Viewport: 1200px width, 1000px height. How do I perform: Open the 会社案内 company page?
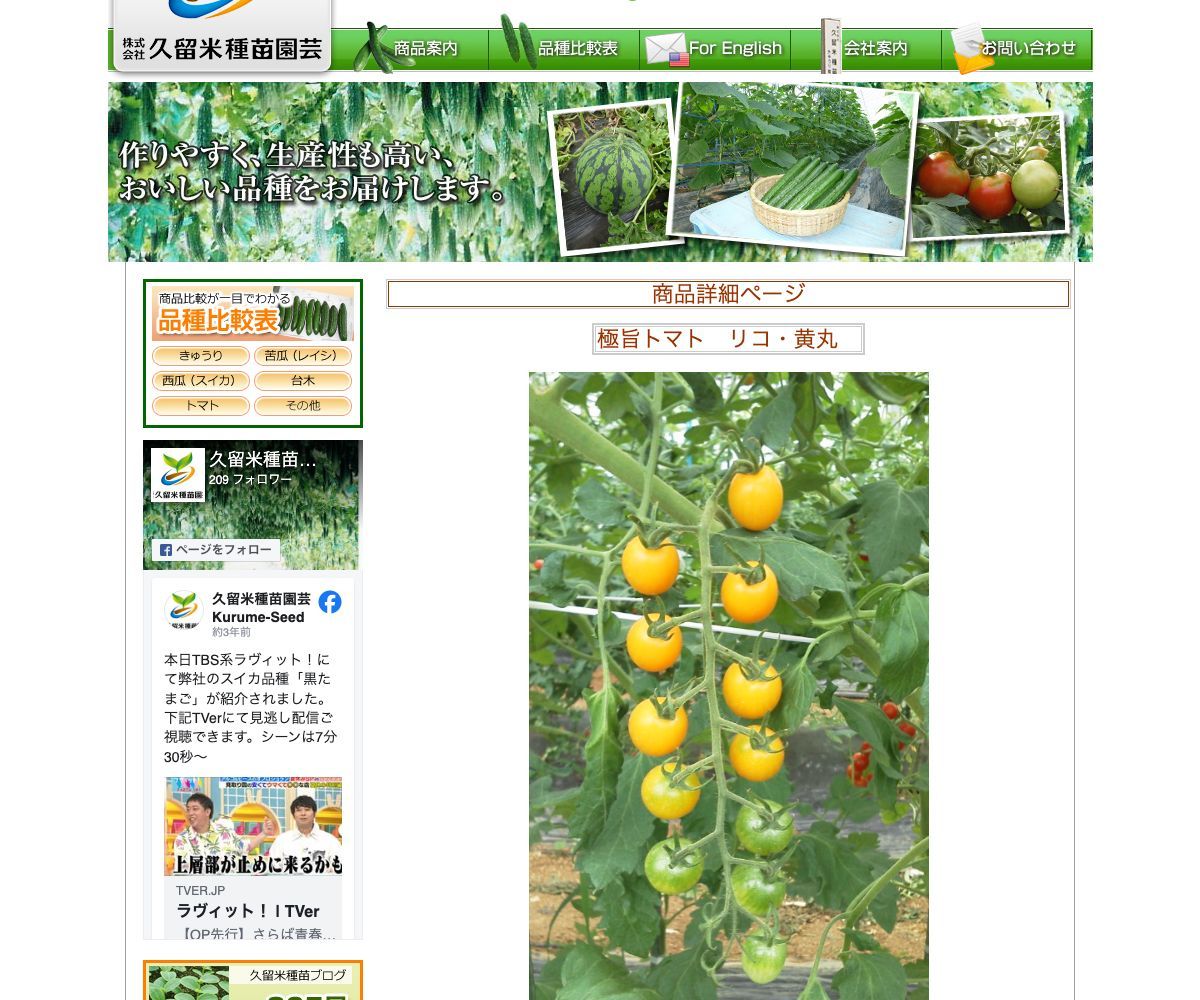point(866,49)
